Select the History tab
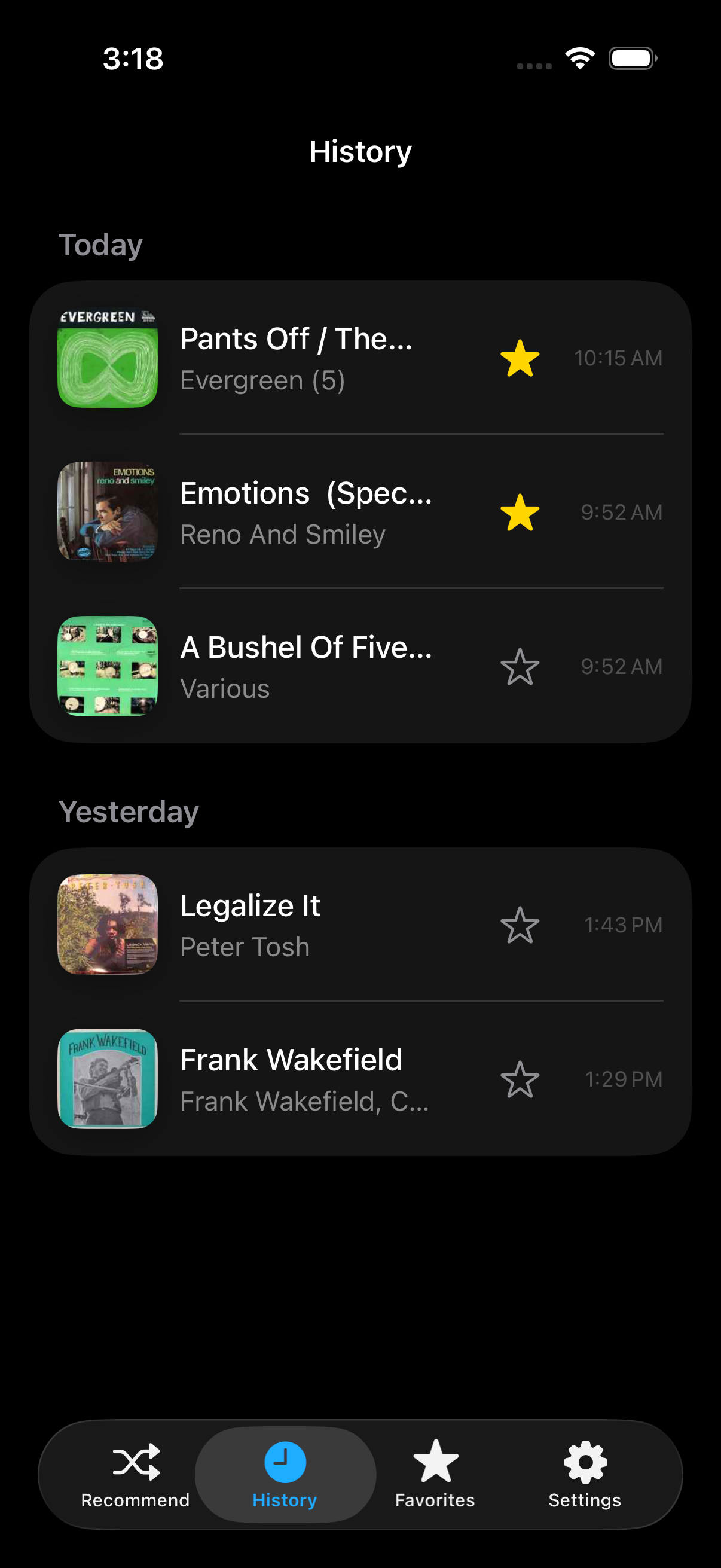Viewport: 721px width, 1568px height. (x=285, y=1475)
